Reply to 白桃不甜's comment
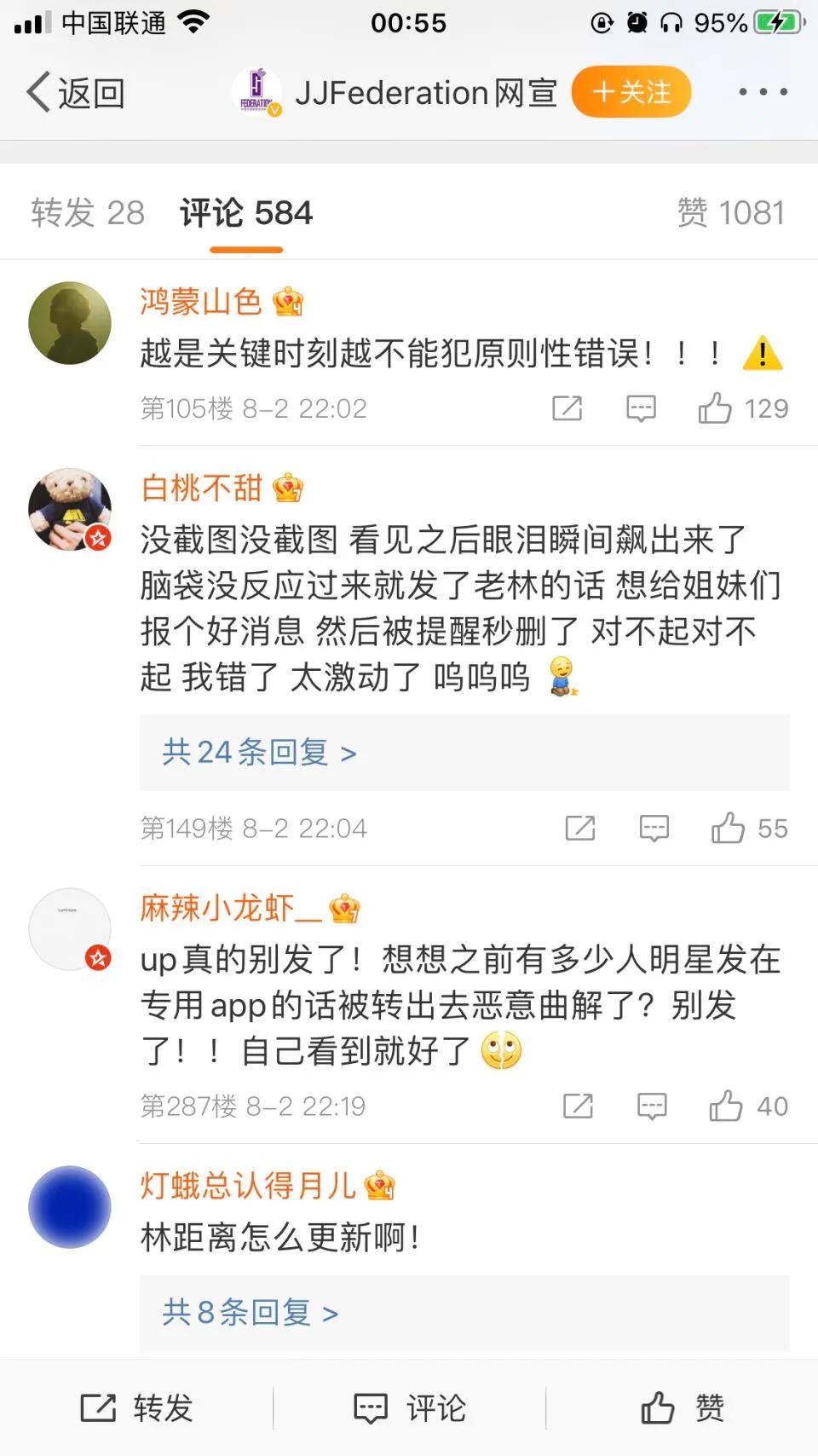 tap(654, 828)
